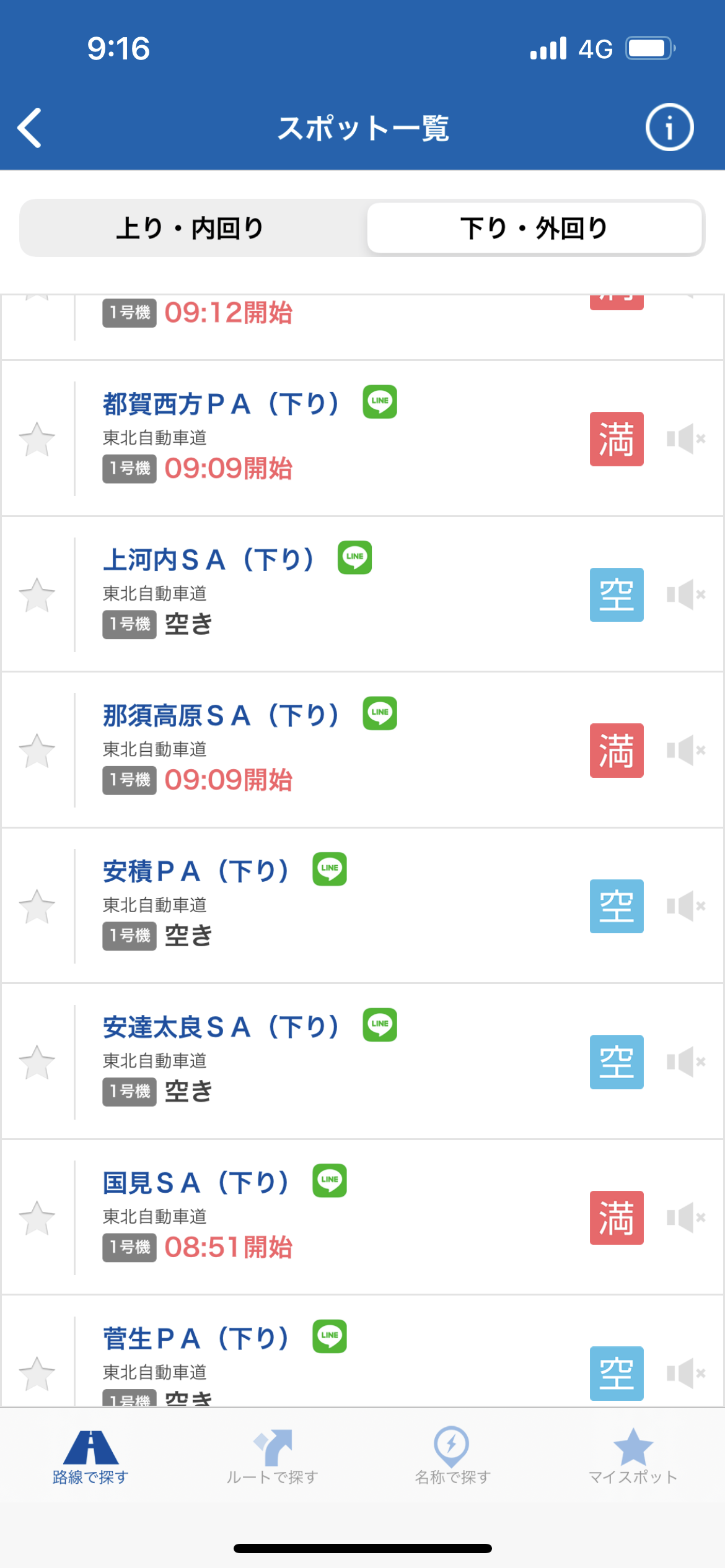Star 国見ＳＡ（下り） as a favorite
The width and height of the screenshot is (725, 1568).
(37, 1218)
